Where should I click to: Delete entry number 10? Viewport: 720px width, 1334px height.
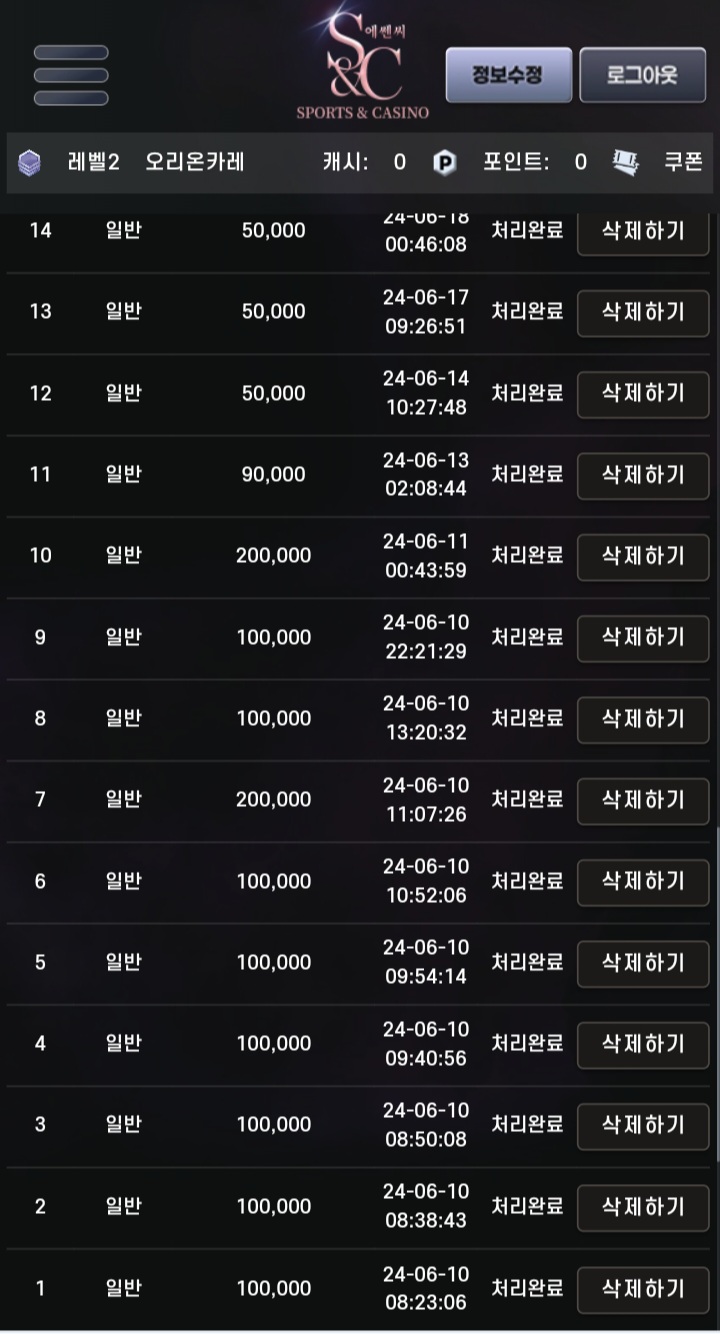pos(643,555)
